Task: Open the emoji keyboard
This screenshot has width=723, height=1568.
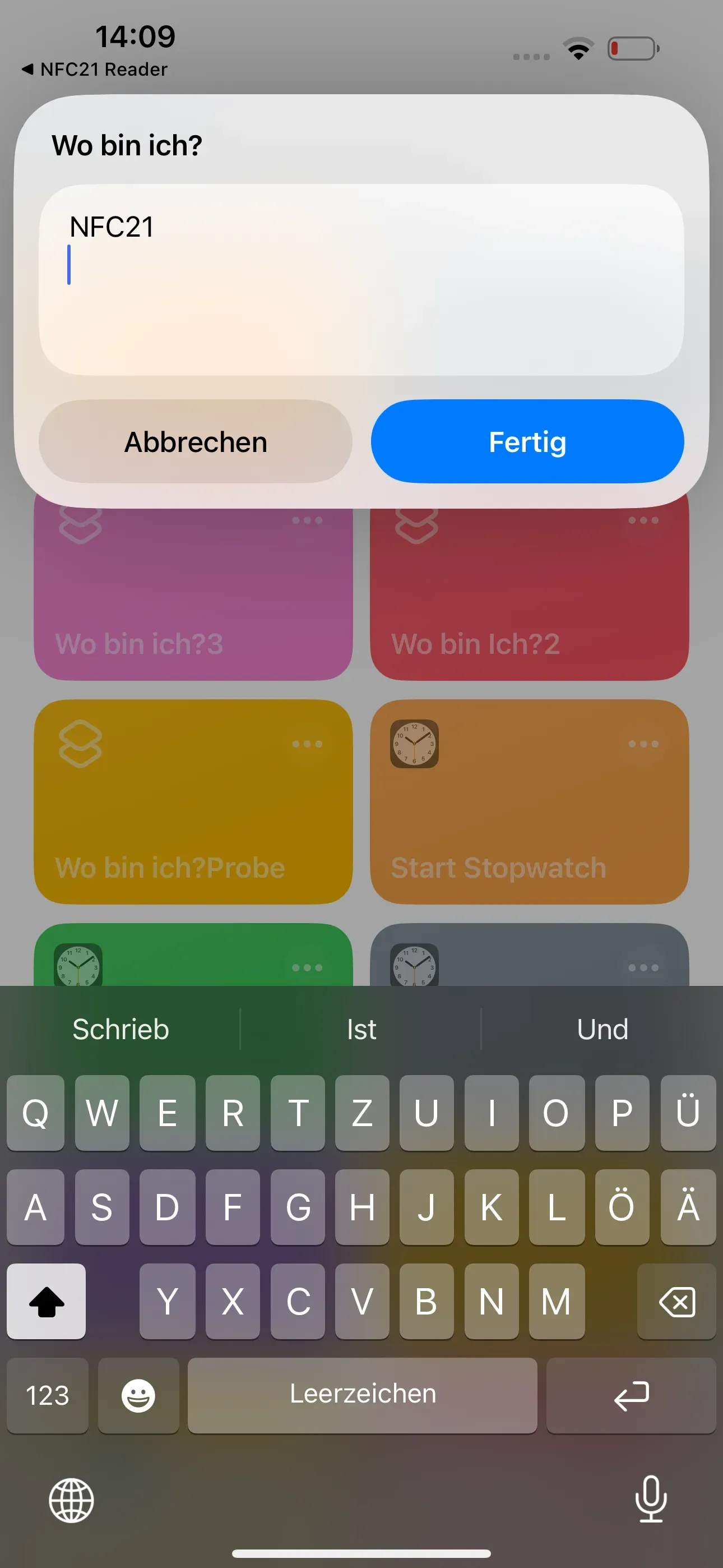Action: coord(138,1395)
